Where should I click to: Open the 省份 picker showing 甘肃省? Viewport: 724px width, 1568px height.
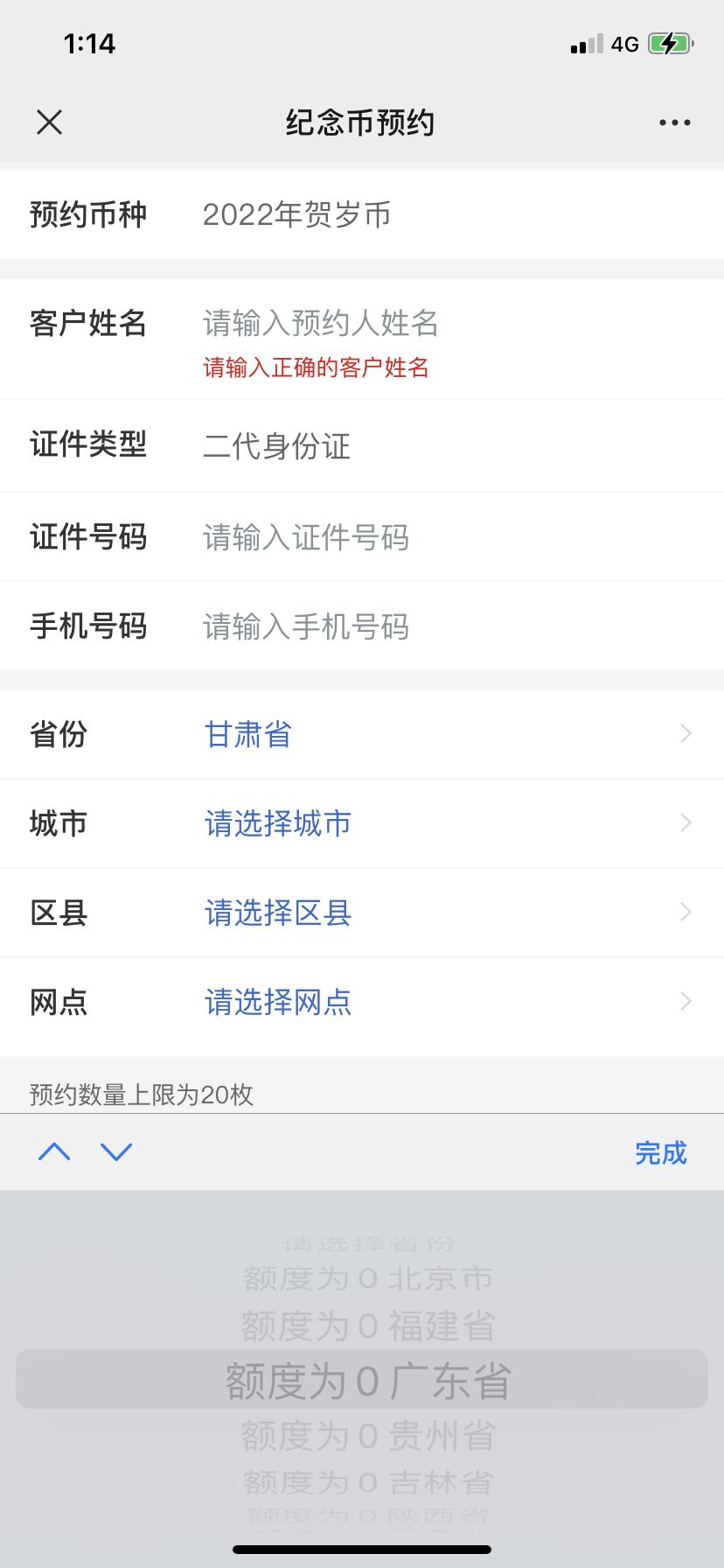(x=362, y=734)
